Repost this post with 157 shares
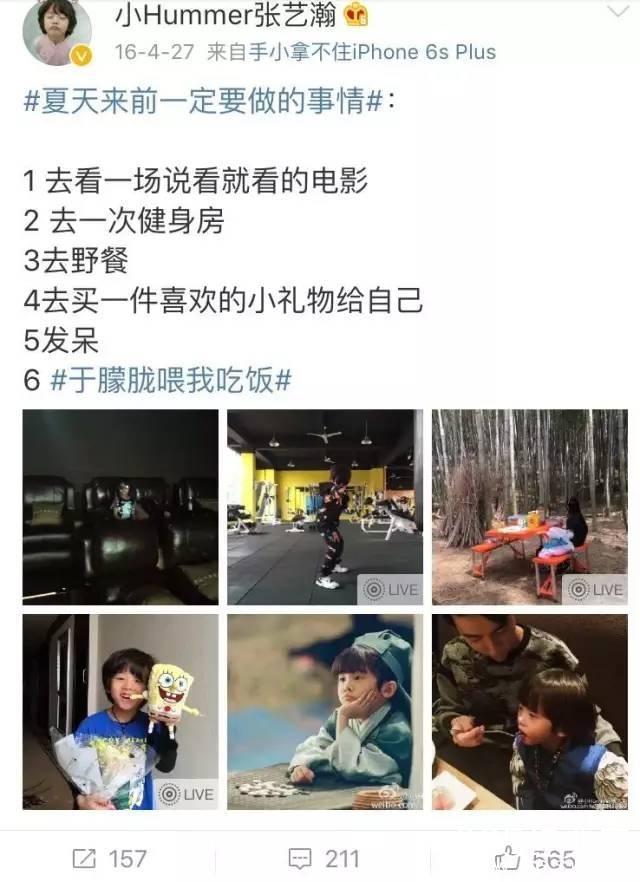This screenshot has height=882, width=640. [x=109, y=858]
